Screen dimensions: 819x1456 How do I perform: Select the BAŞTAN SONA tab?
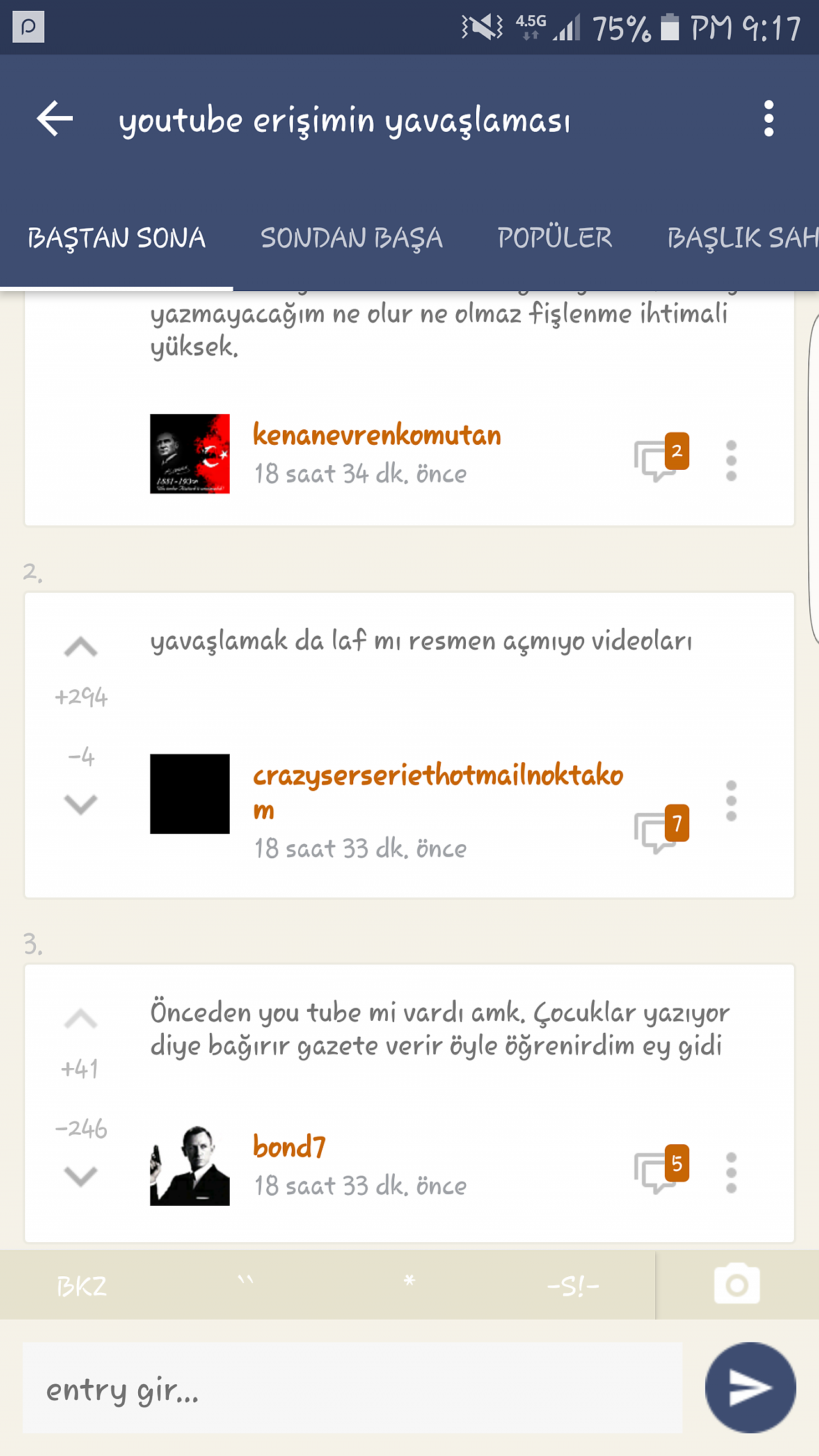coord(116,238)
